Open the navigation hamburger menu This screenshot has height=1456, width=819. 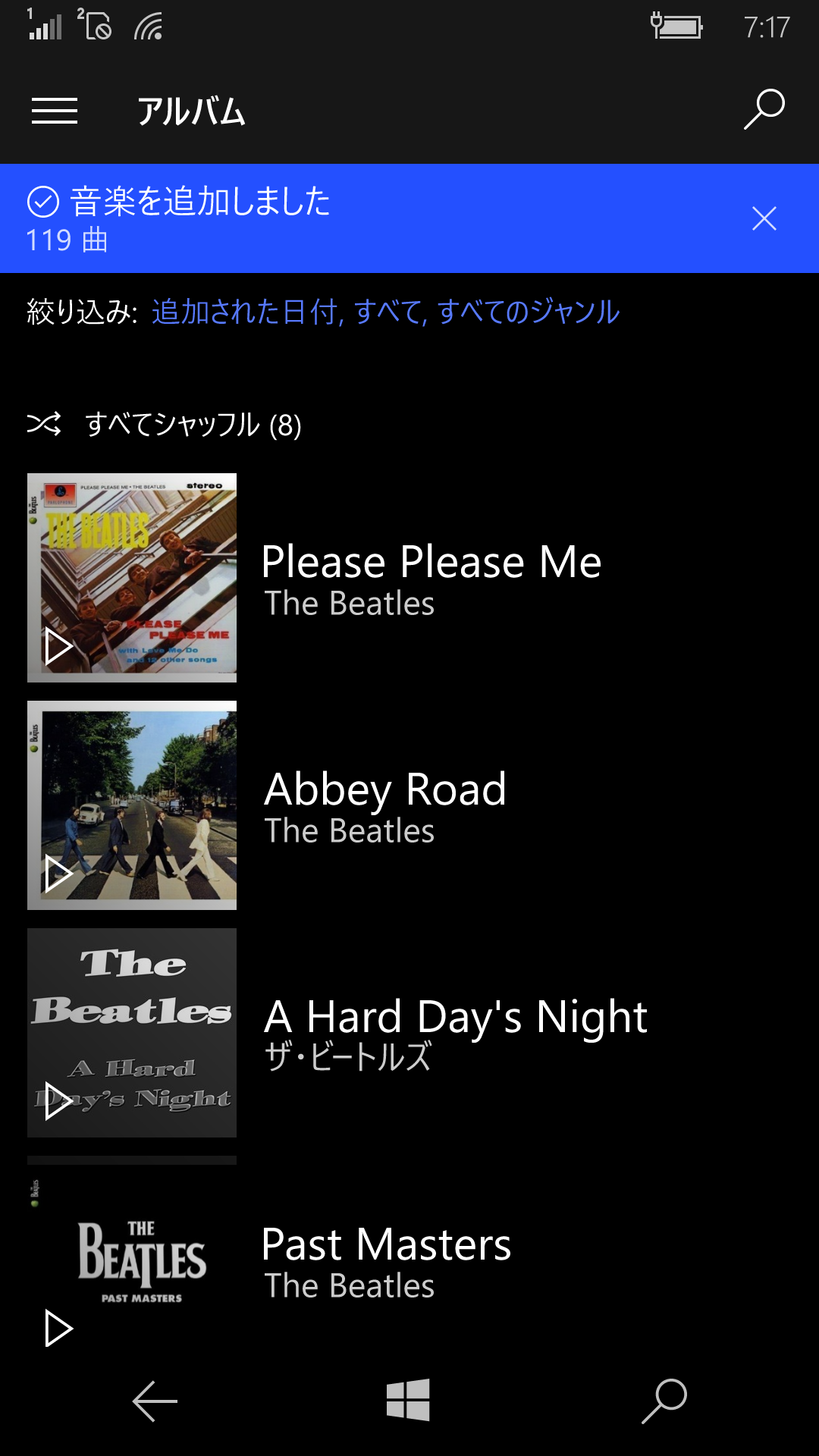coord(55,111)
